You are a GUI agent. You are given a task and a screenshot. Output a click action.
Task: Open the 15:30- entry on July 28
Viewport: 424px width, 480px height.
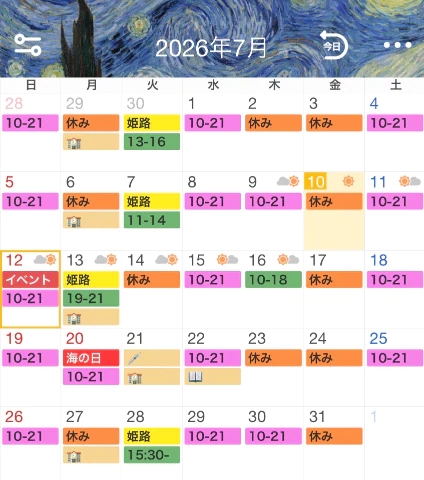[x=152, y=455]
